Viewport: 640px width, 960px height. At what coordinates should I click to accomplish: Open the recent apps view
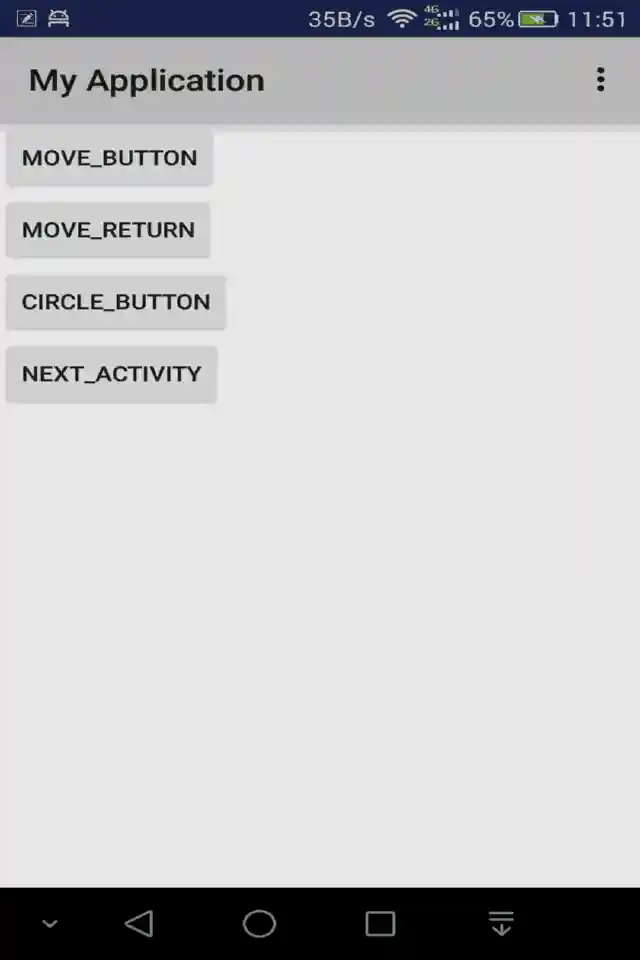tap(380, 923)
